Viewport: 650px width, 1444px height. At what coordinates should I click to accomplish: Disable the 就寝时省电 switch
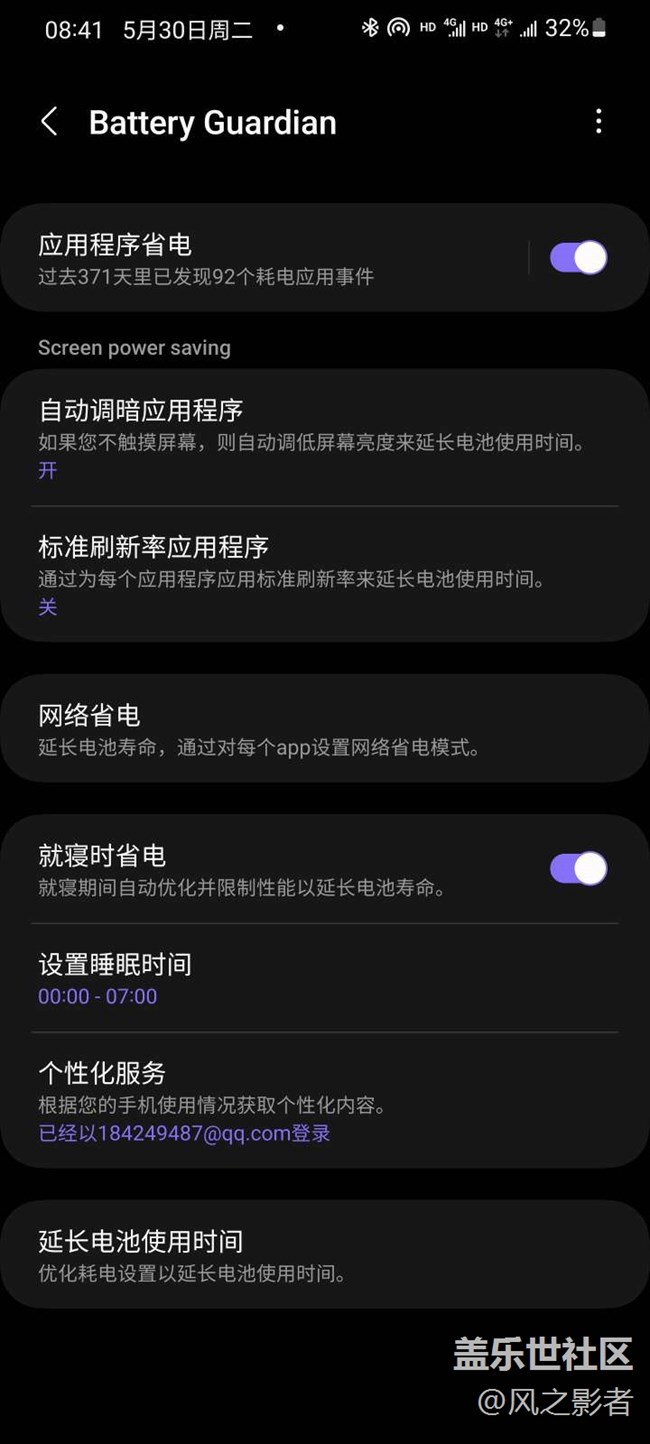(x=578, y=868)
